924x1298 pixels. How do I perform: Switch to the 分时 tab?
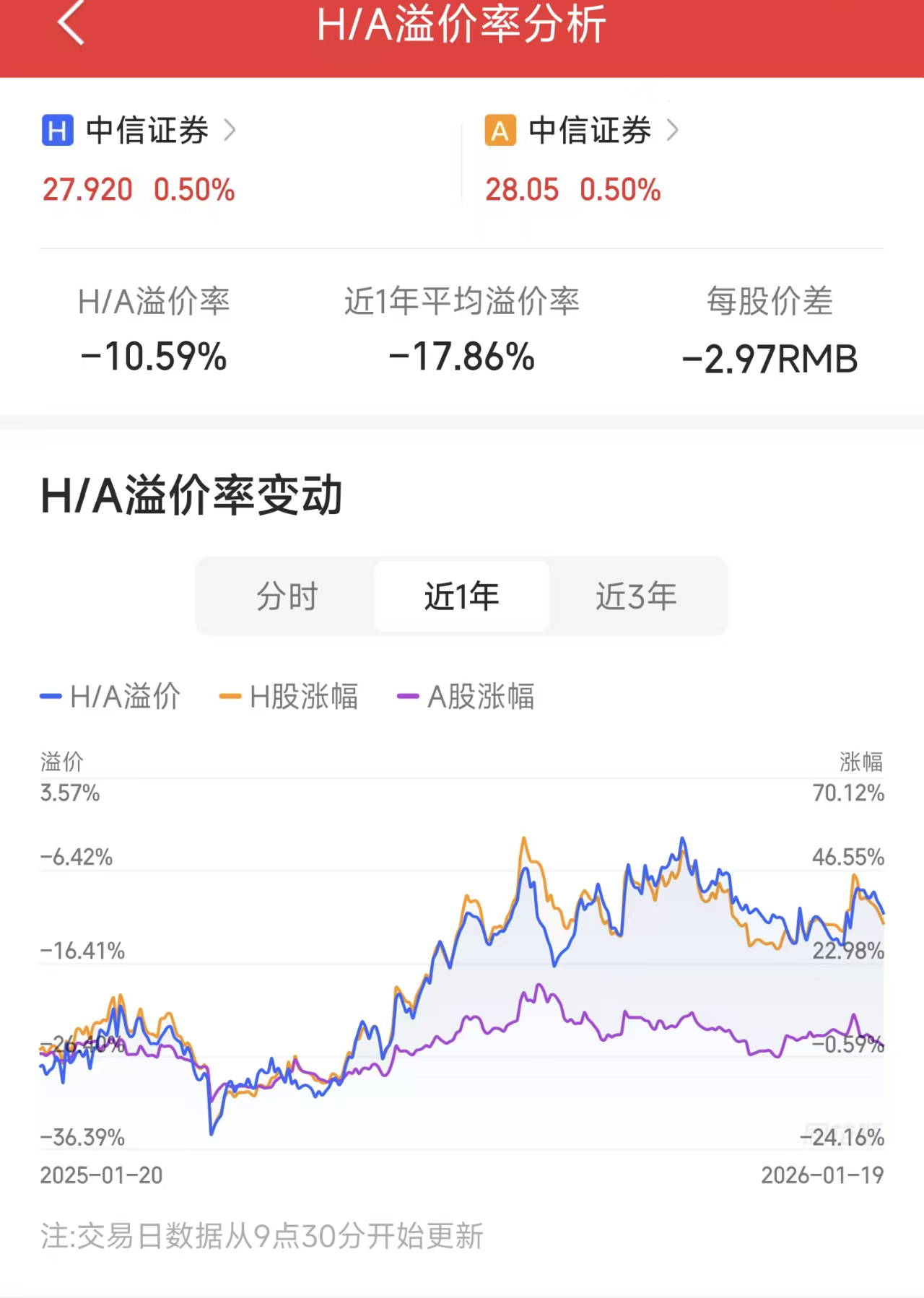tap(287, 596)
